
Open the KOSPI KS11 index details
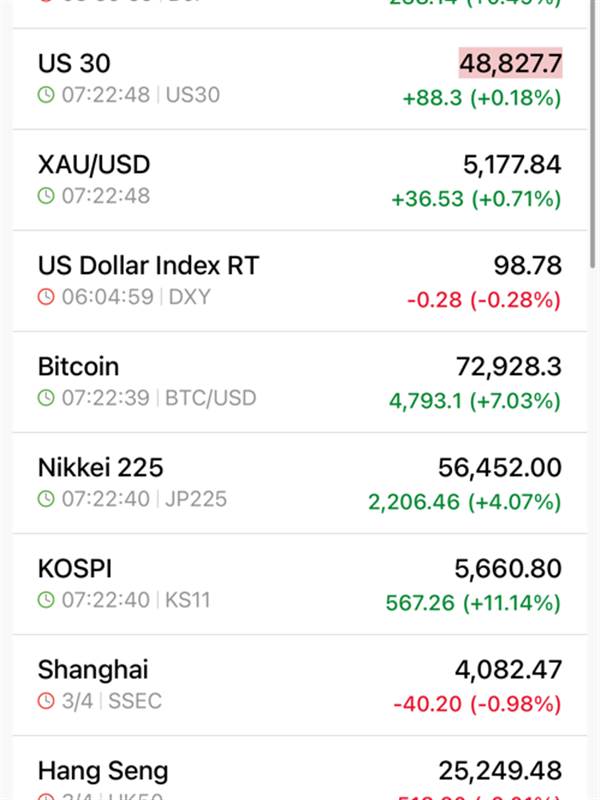(300, 584)
